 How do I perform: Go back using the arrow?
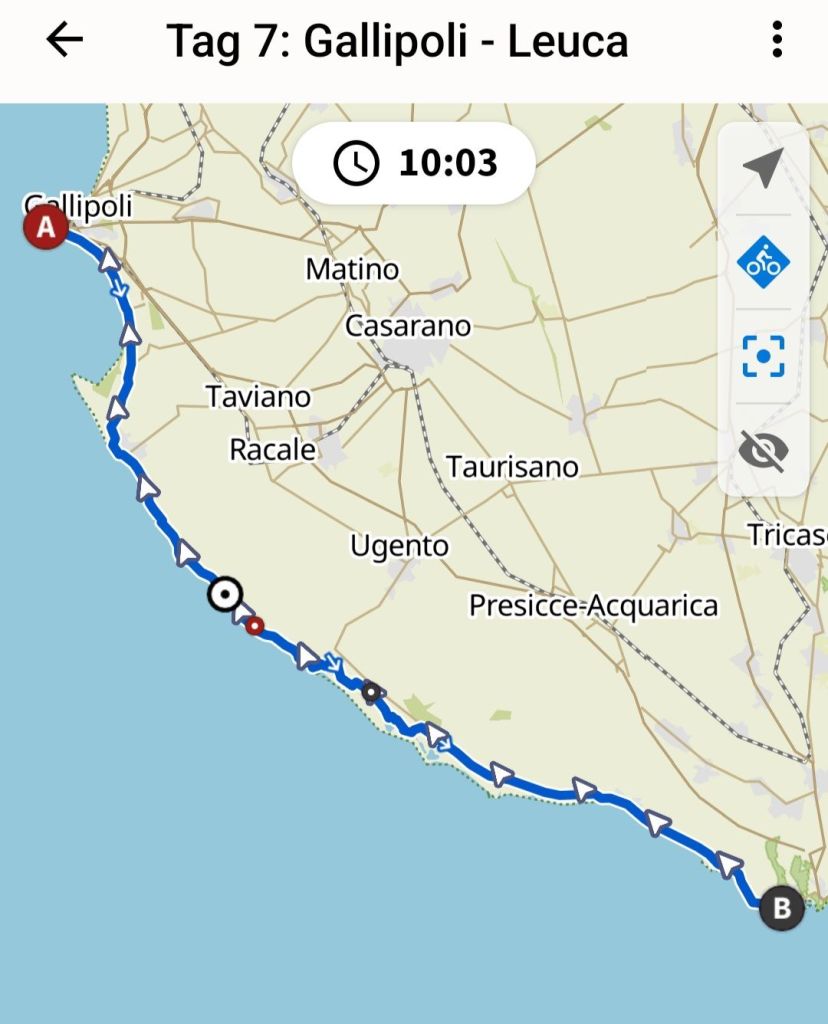click(x=64, y=41)
